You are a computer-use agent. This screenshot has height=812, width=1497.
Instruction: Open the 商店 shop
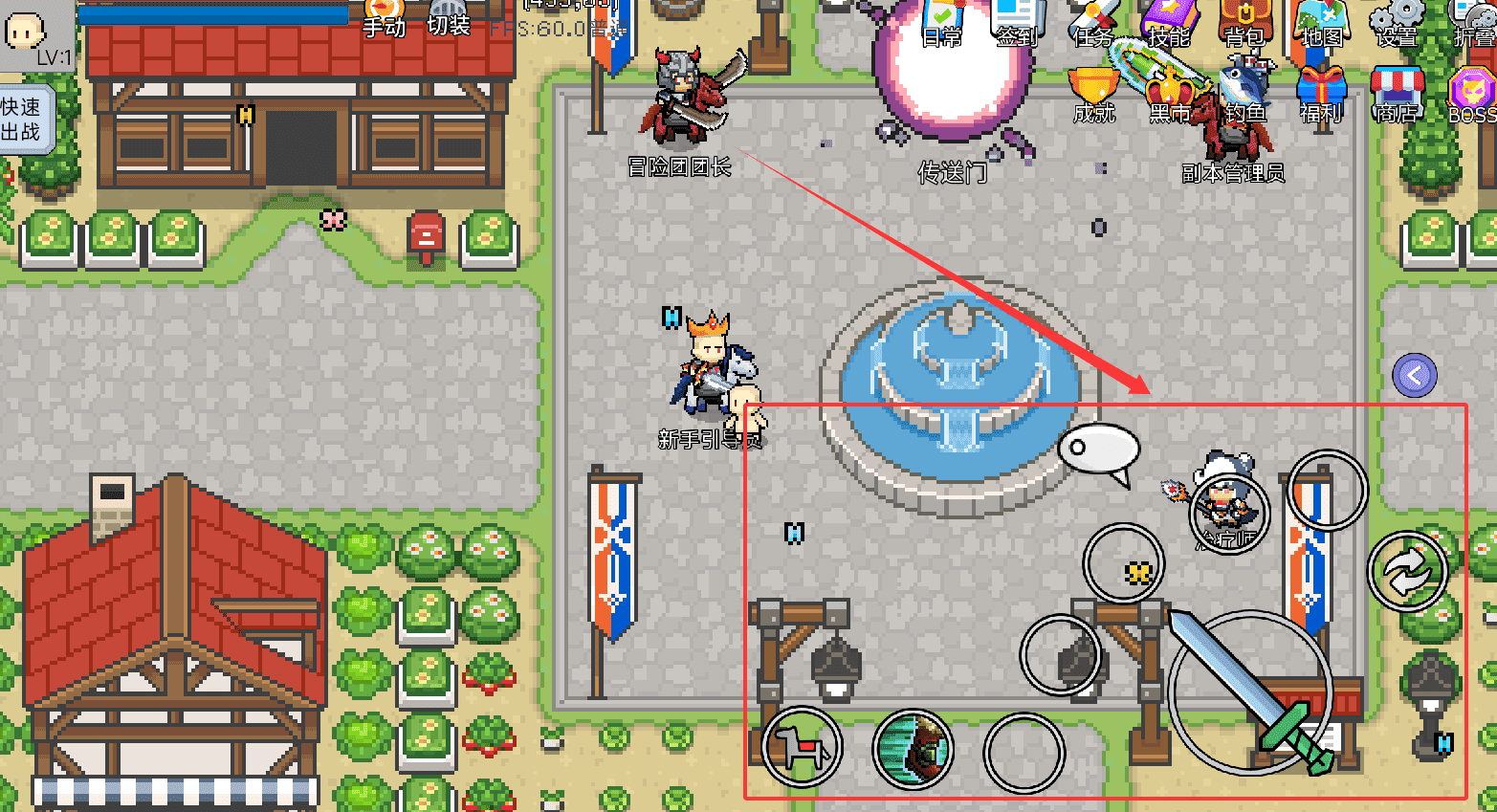point(1397,96)
